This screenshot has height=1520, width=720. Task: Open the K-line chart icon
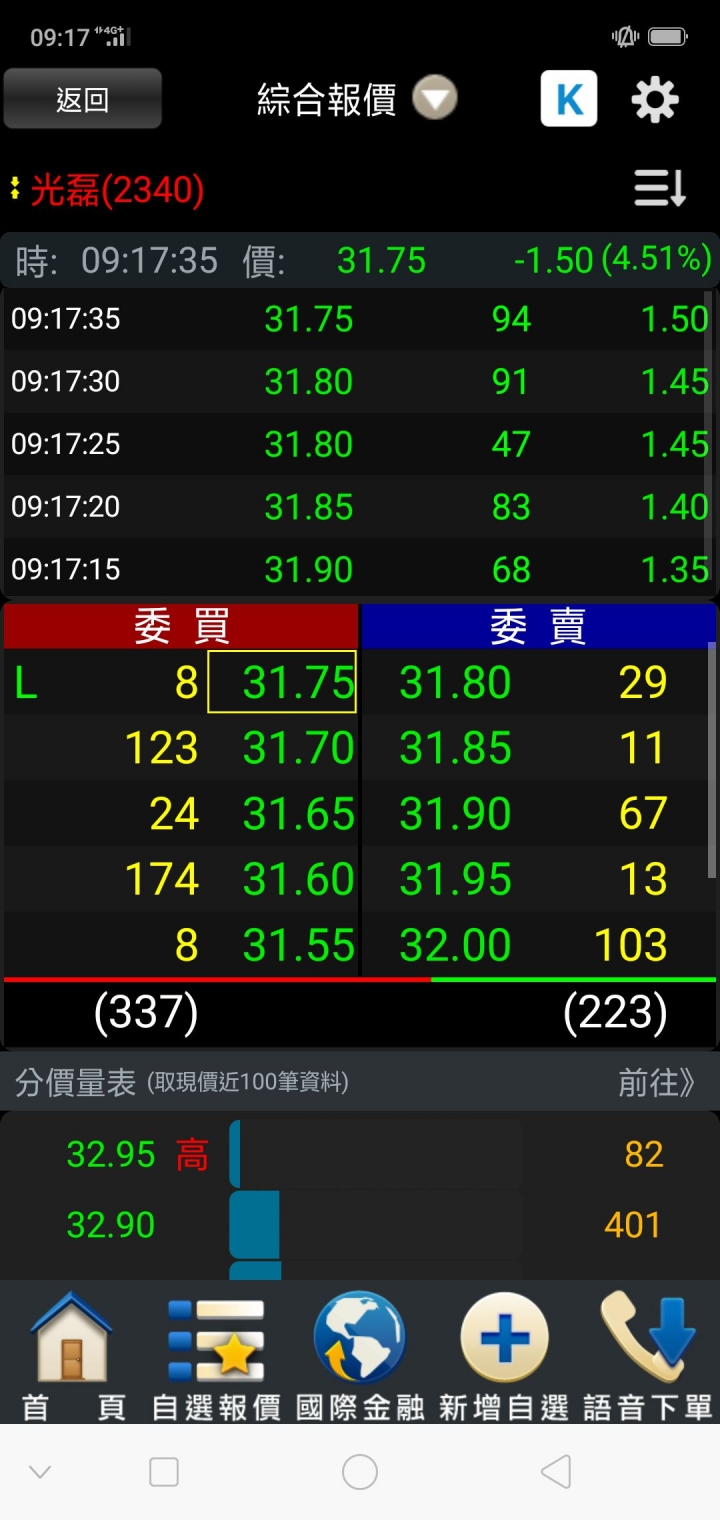(x=568, y=99)
